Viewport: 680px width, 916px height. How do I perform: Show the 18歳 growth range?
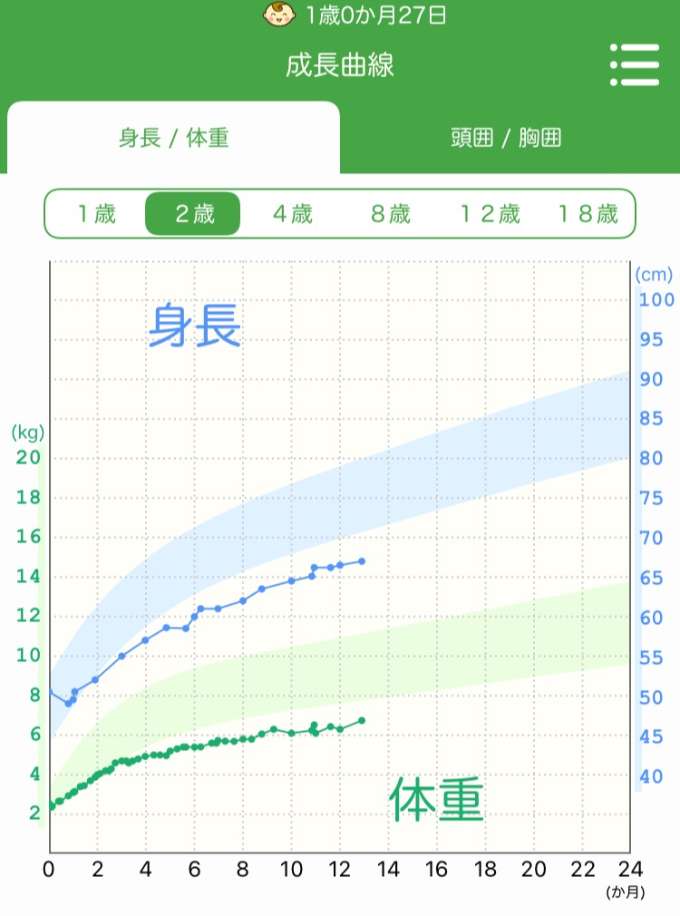click(587, 213)
